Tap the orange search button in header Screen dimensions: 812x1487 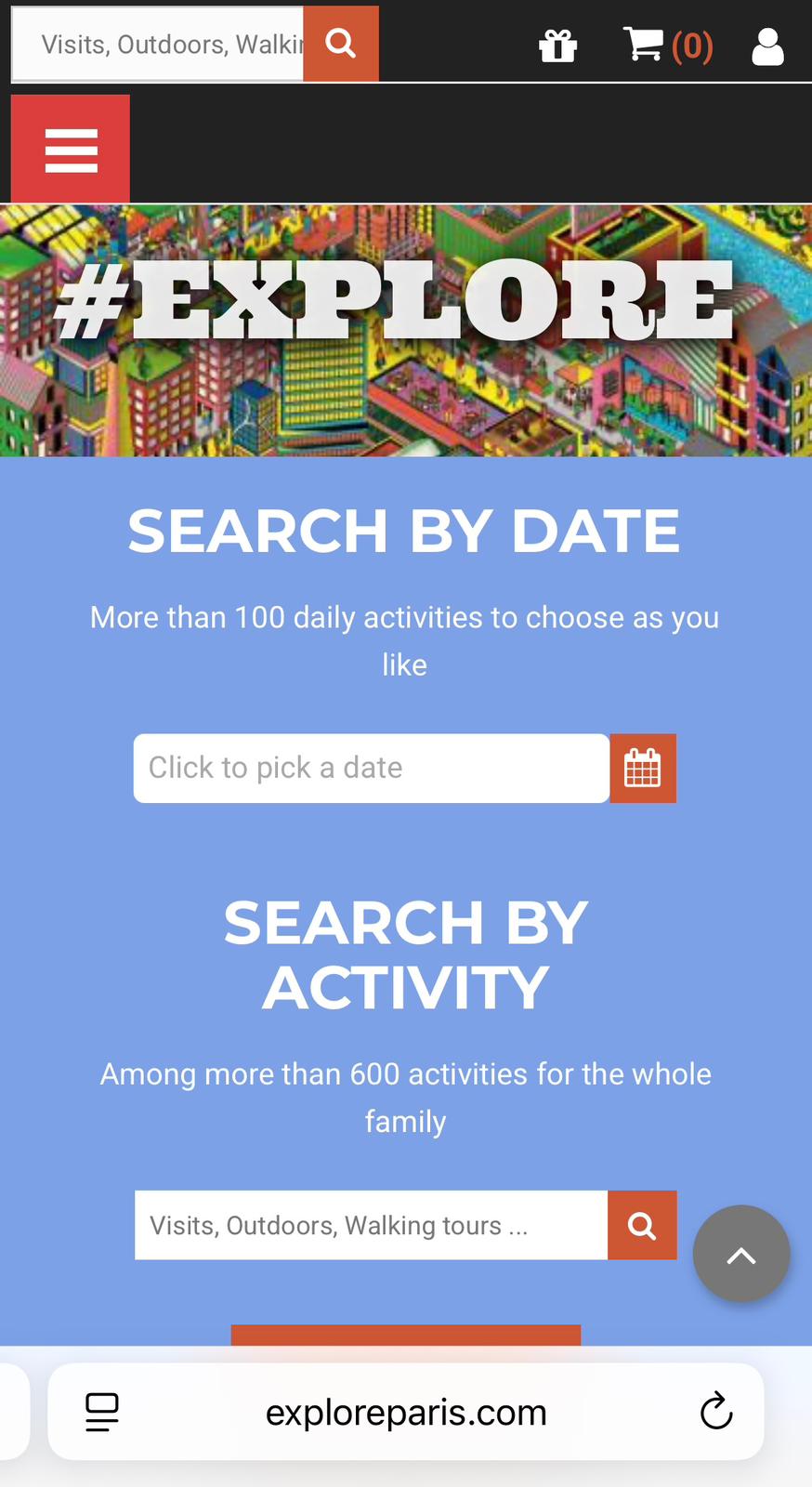(x=341, y=44)
